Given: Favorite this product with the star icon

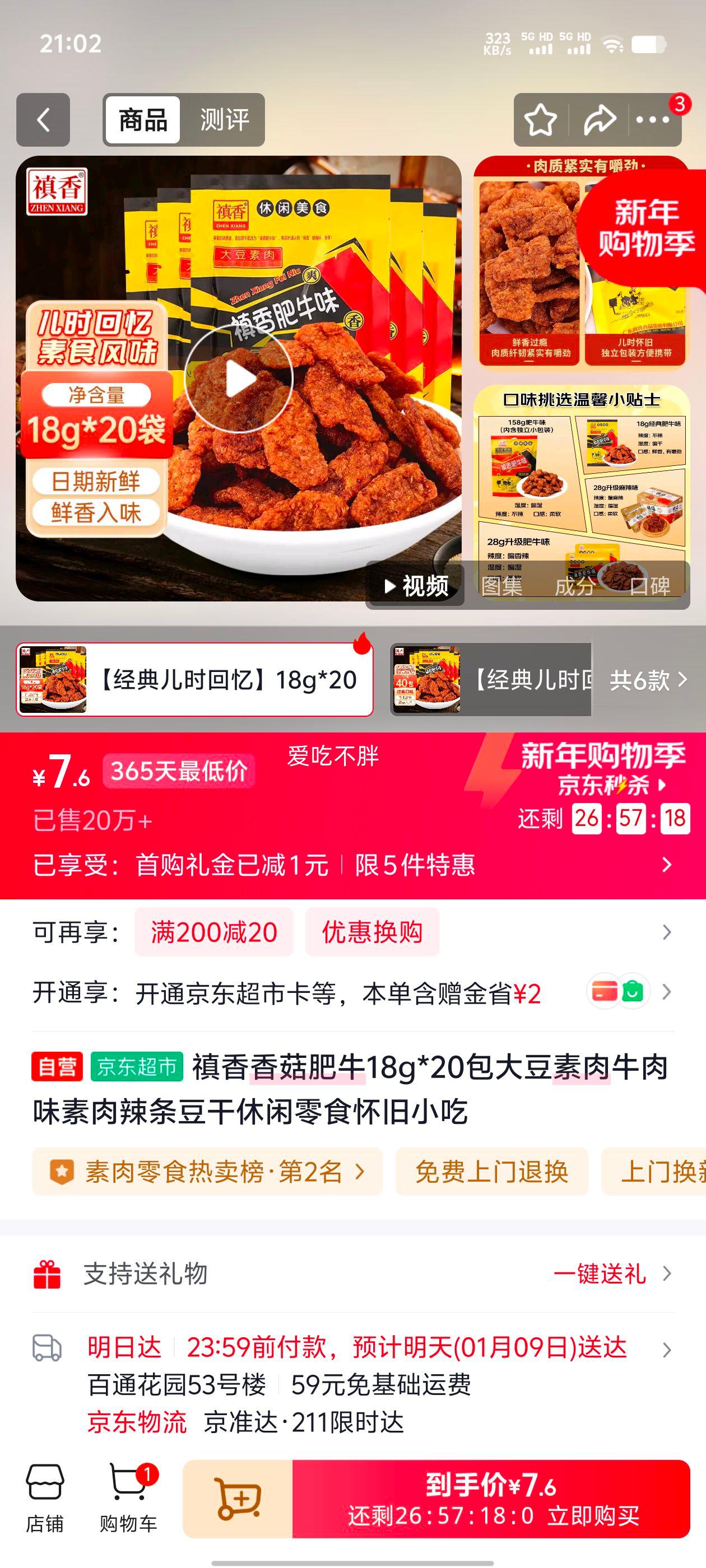Looking at the screenshot, I should 540,120.
